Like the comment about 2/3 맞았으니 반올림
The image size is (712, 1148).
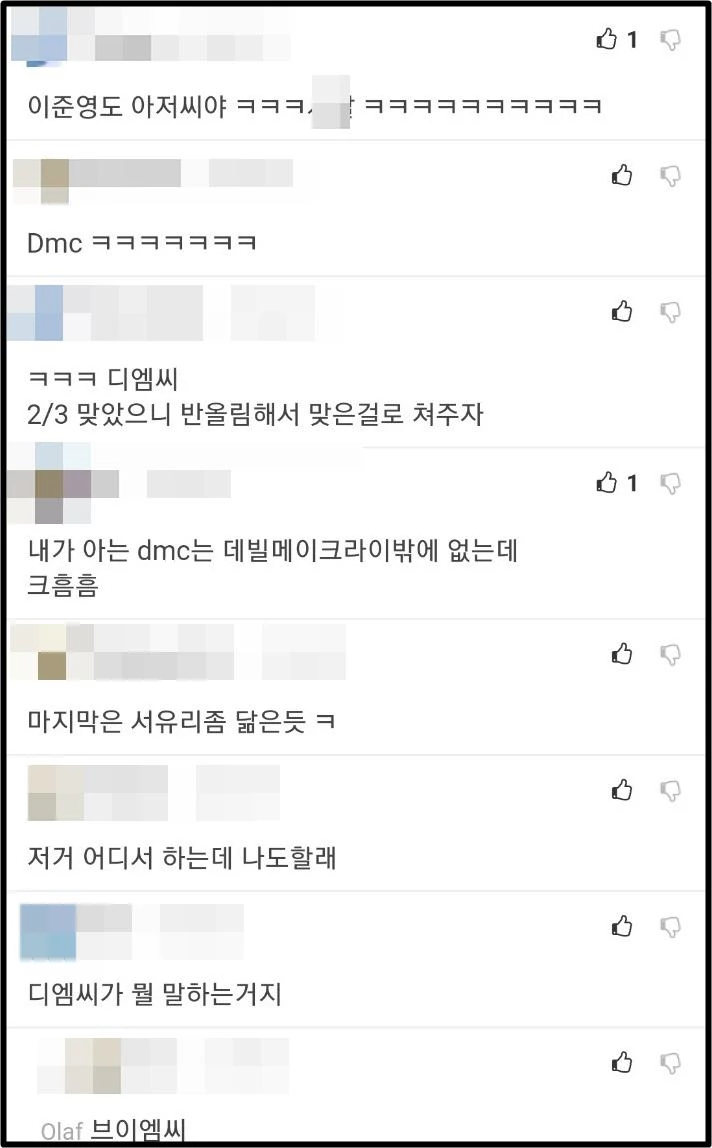[622, 312]
